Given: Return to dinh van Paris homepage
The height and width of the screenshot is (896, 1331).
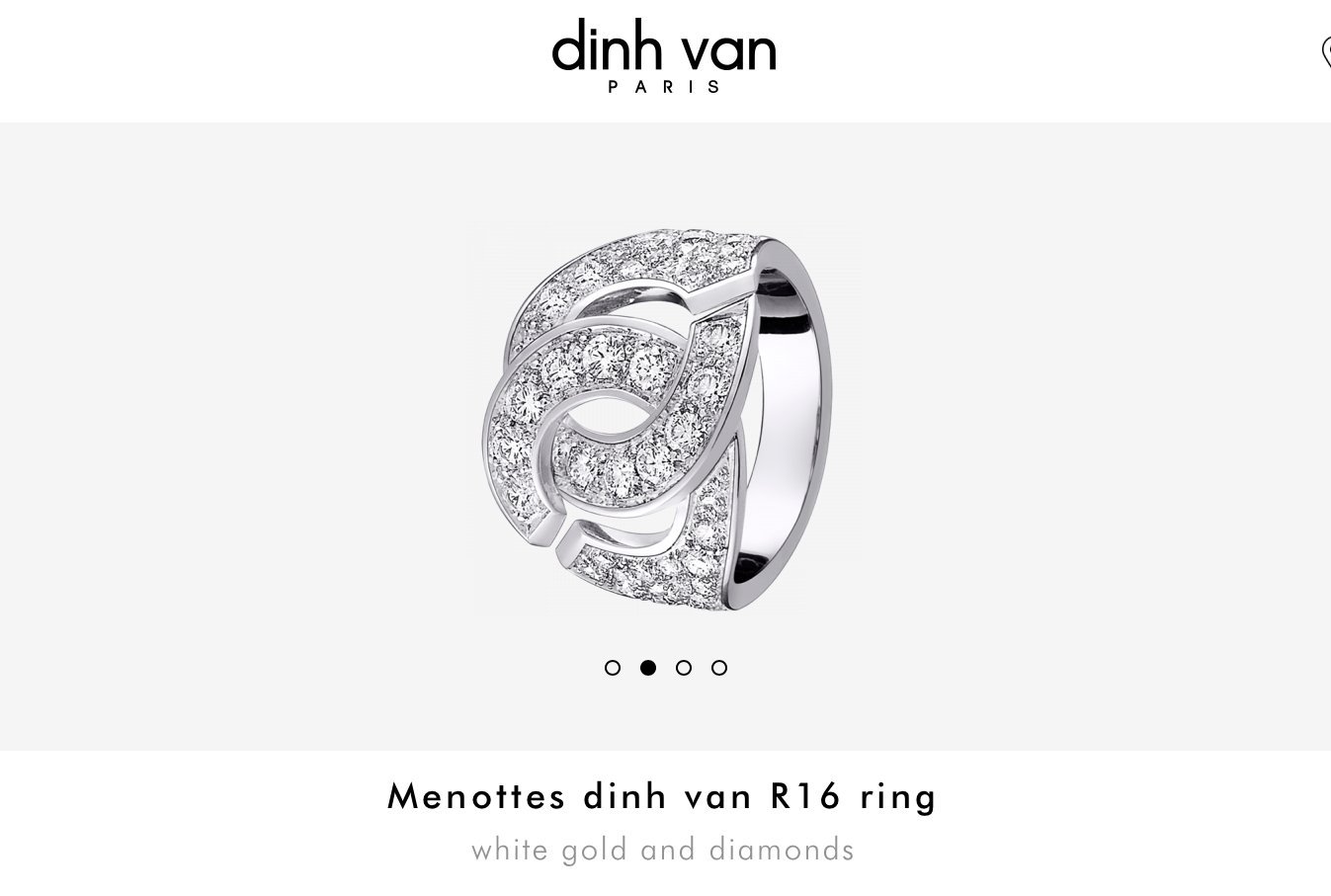Looking at the screenshot, I should click(x=664, y=55).
